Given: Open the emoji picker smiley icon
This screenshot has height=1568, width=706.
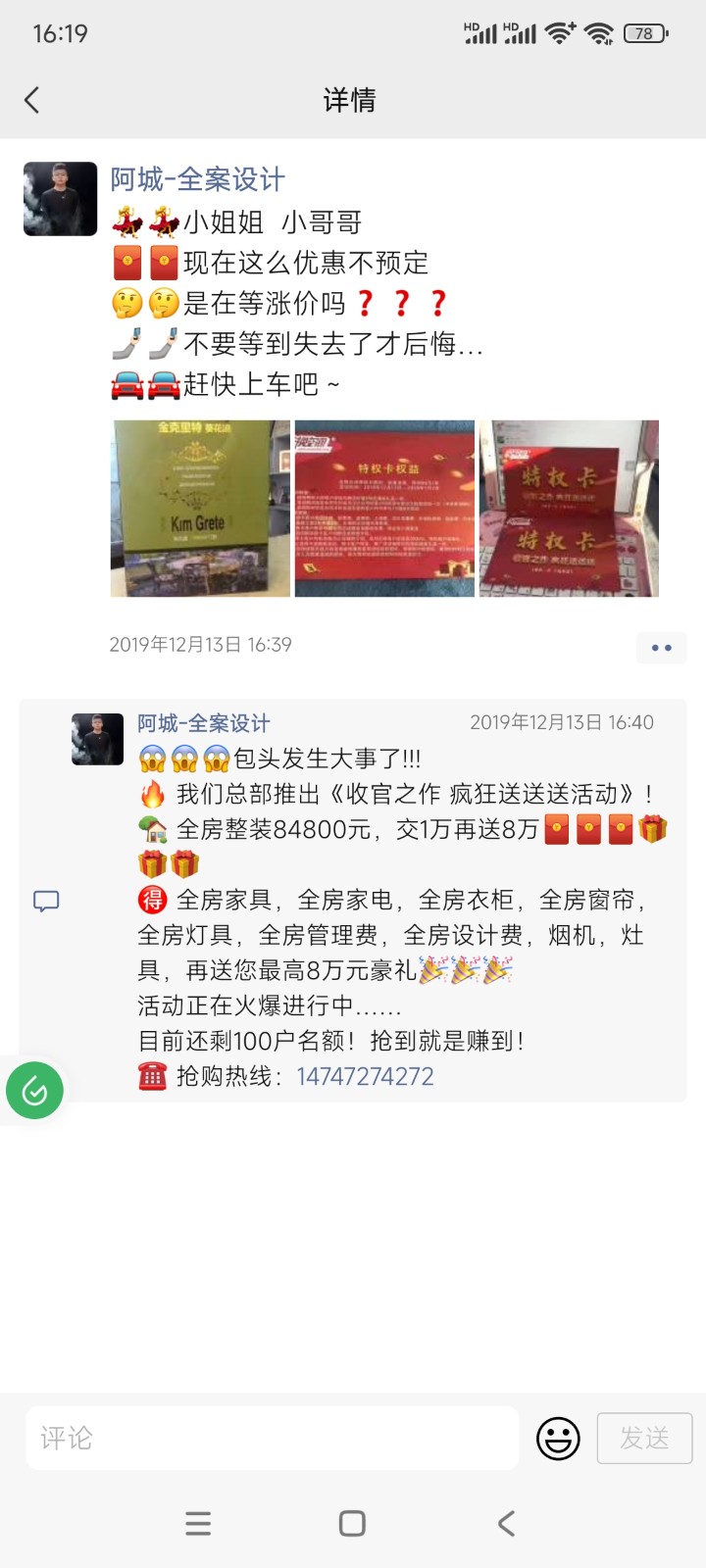Looking at the screenshot, I should pyautogui.click(x=558, y=1438).
